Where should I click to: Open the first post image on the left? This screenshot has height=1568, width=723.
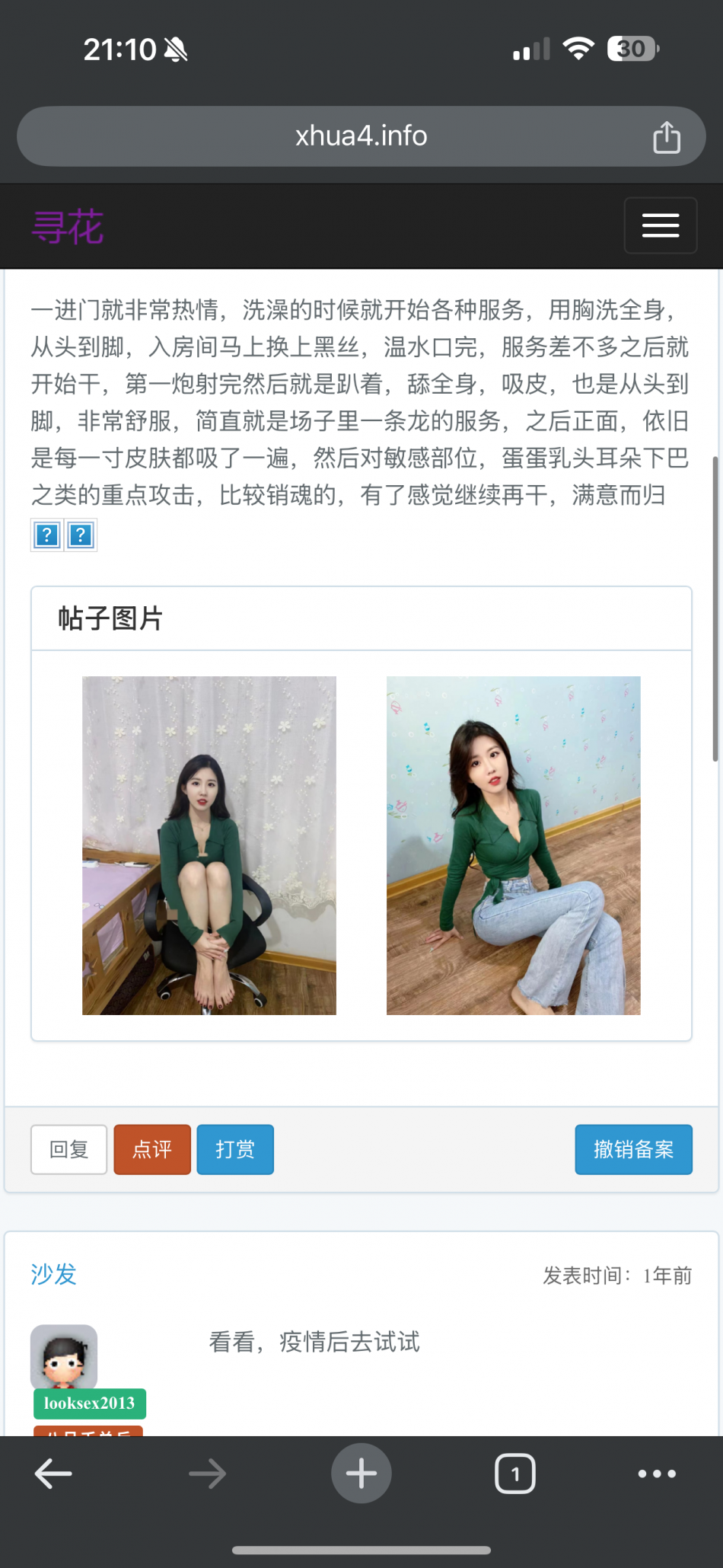209,845
